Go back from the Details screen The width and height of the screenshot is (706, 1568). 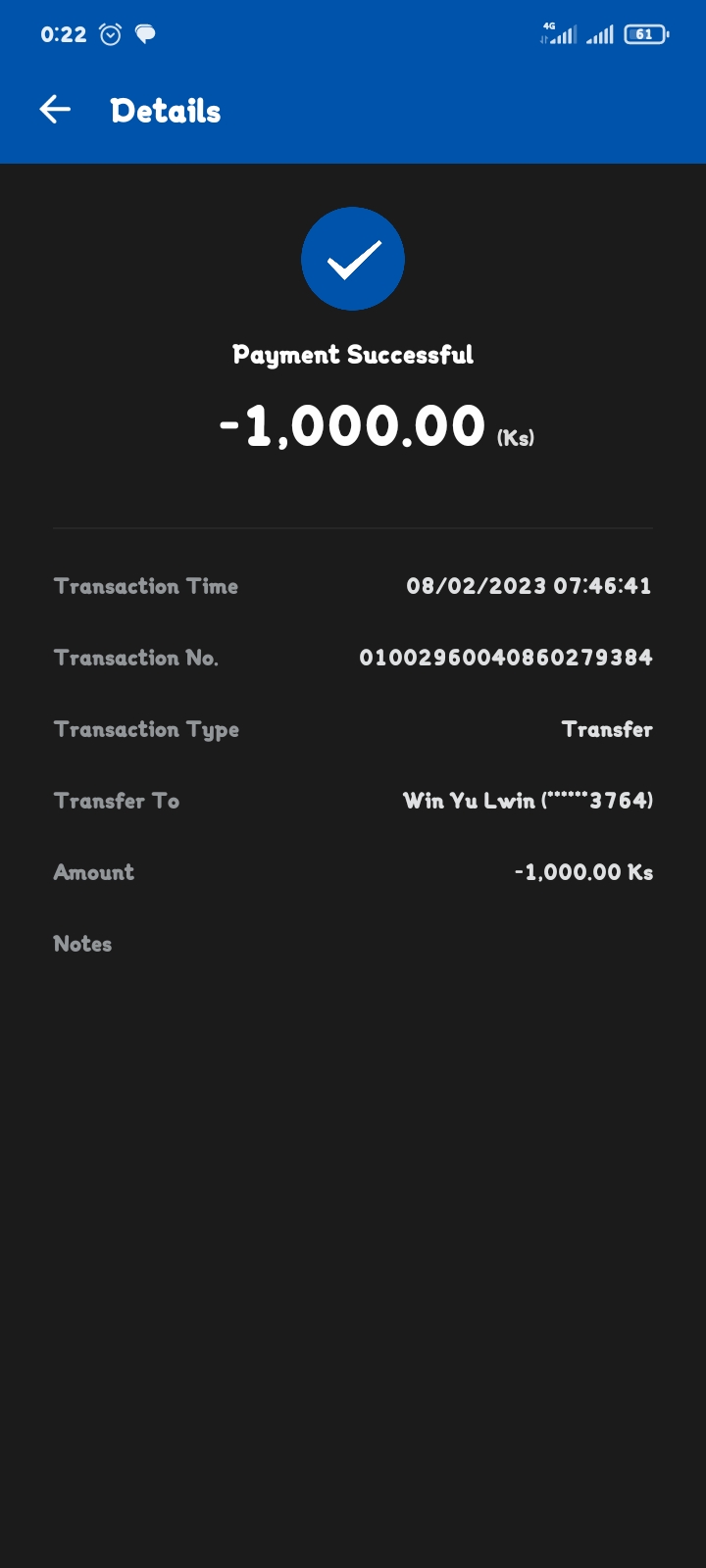tap(55, 110)
